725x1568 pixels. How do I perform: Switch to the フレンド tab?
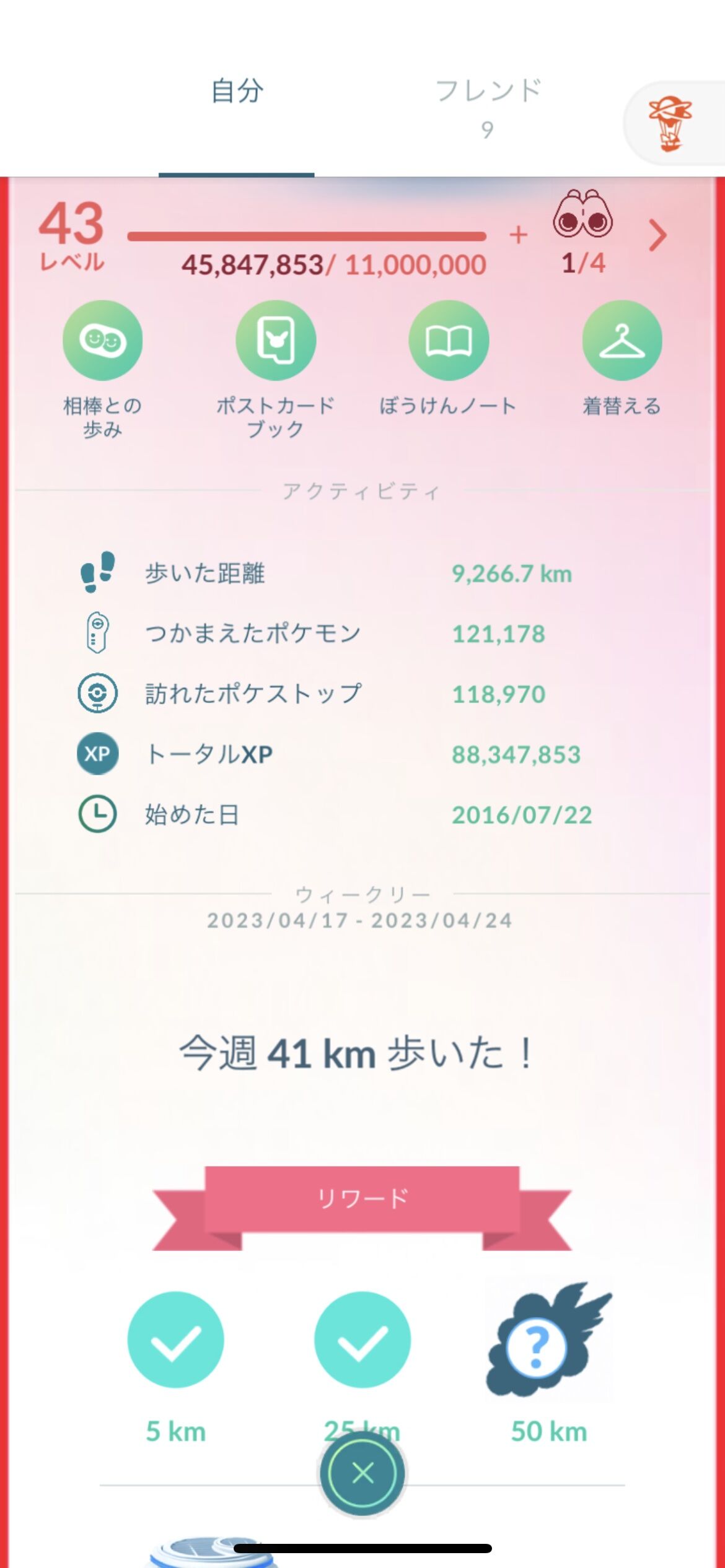488,107
